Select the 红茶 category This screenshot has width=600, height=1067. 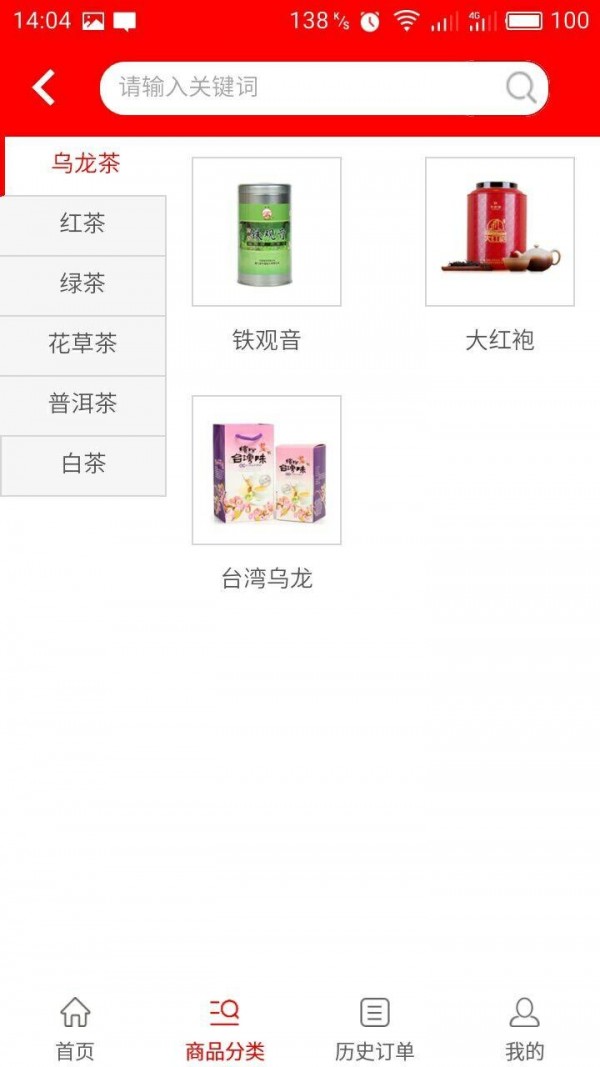tap(83, 224)
